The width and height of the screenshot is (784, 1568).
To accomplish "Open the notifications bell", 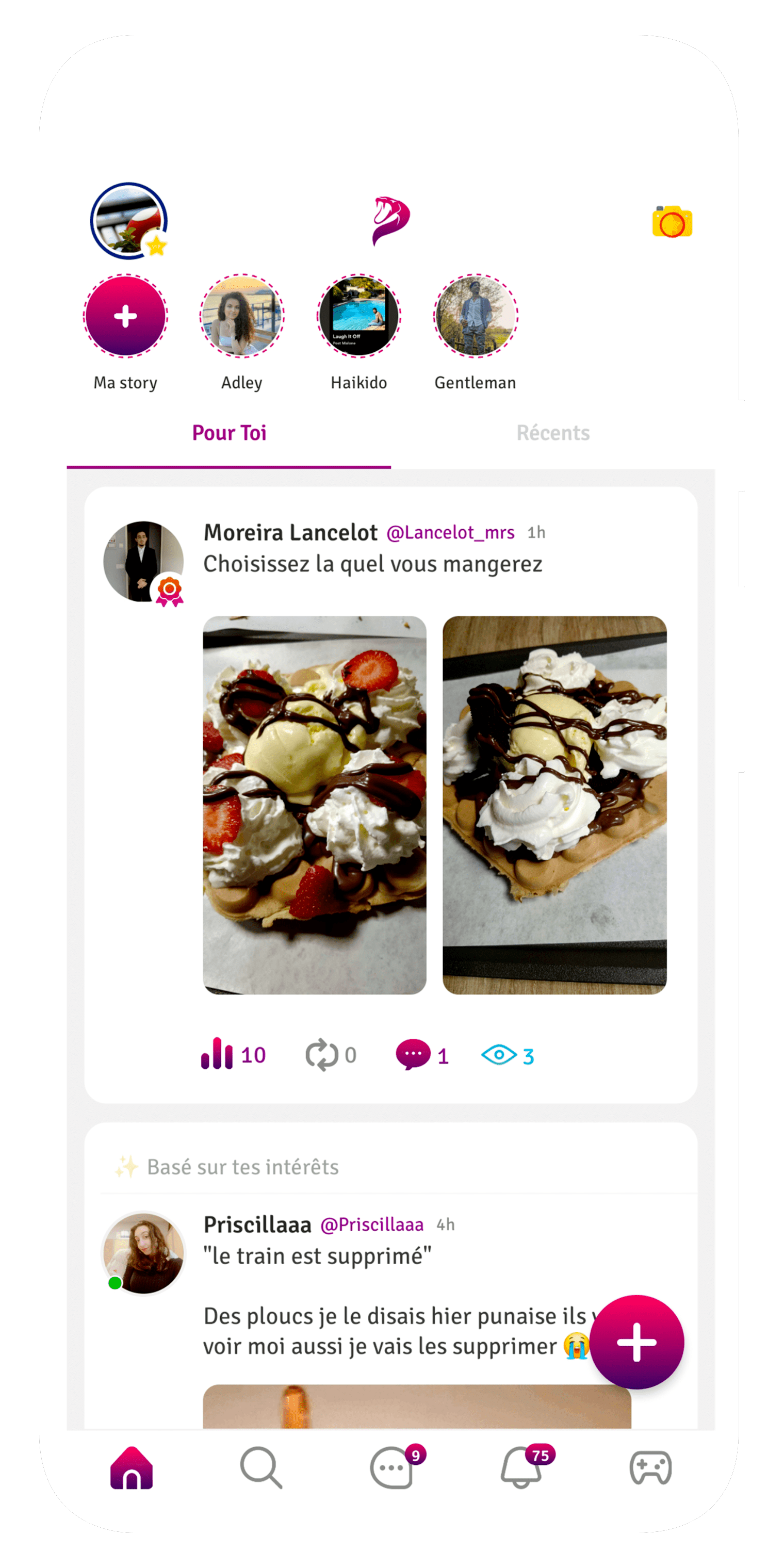I will point(521,1467).
